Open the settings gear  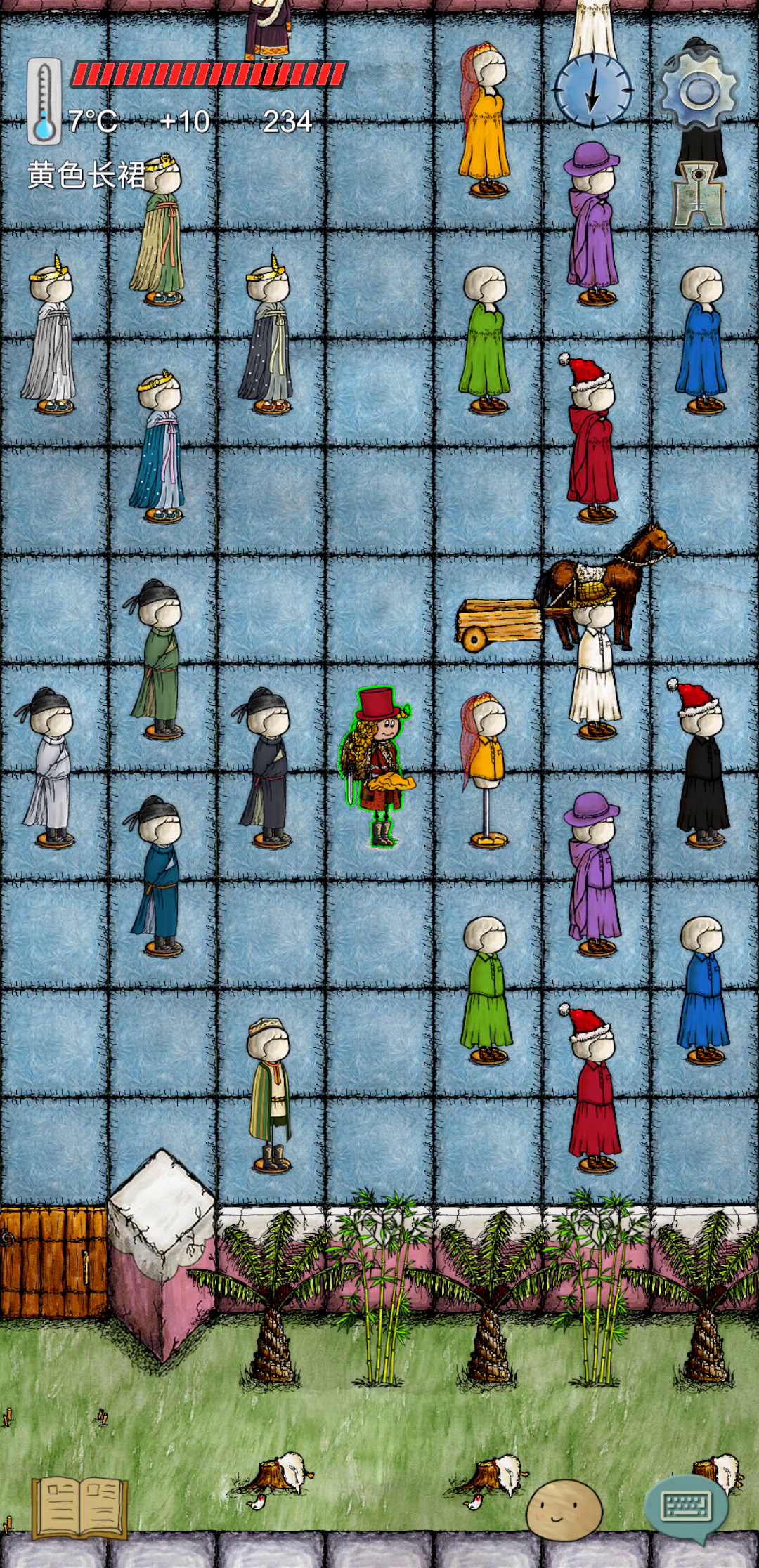point(698,90)
